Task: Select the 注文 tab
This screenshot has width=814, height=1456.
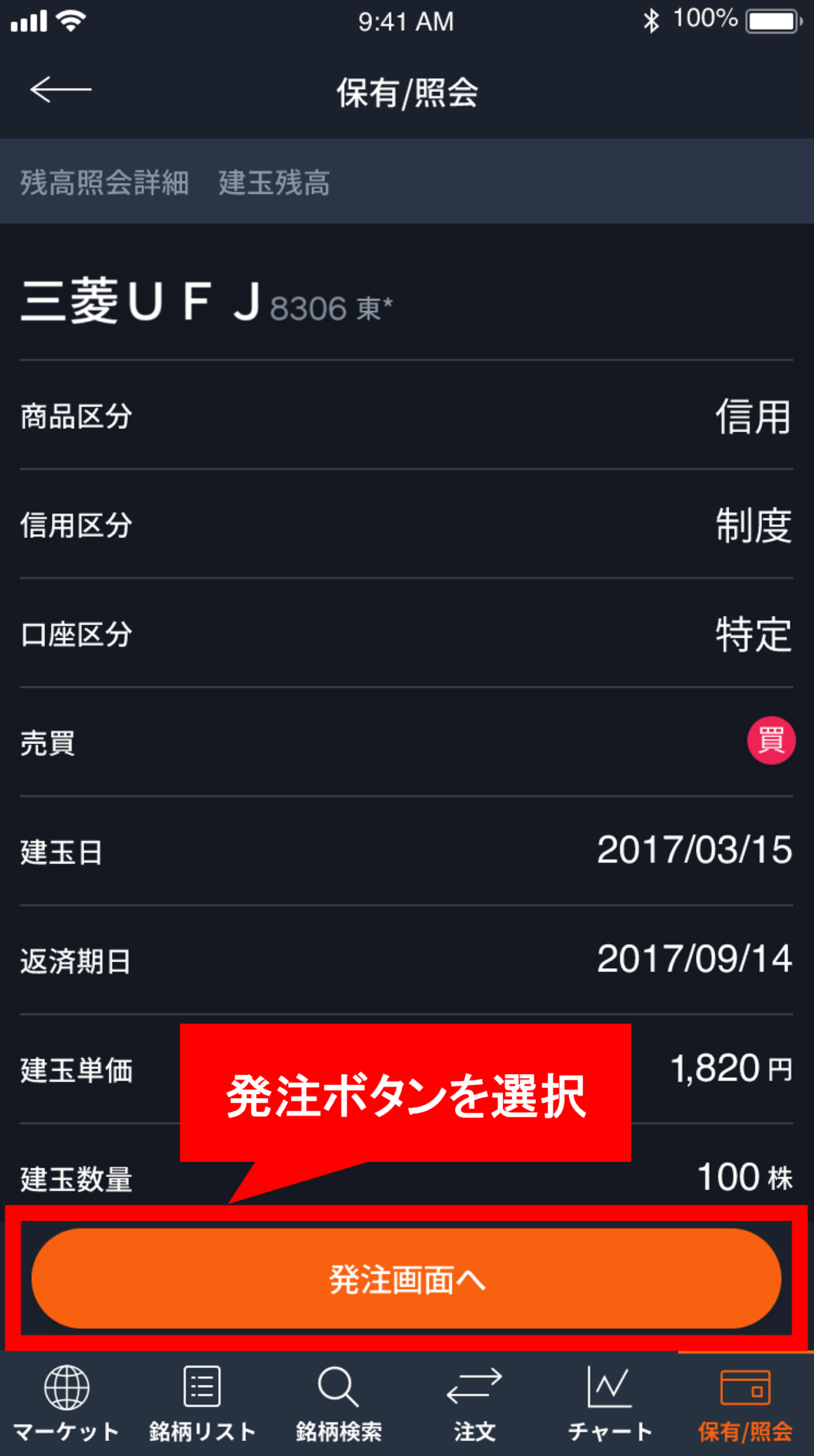Action: (474, 1404)
